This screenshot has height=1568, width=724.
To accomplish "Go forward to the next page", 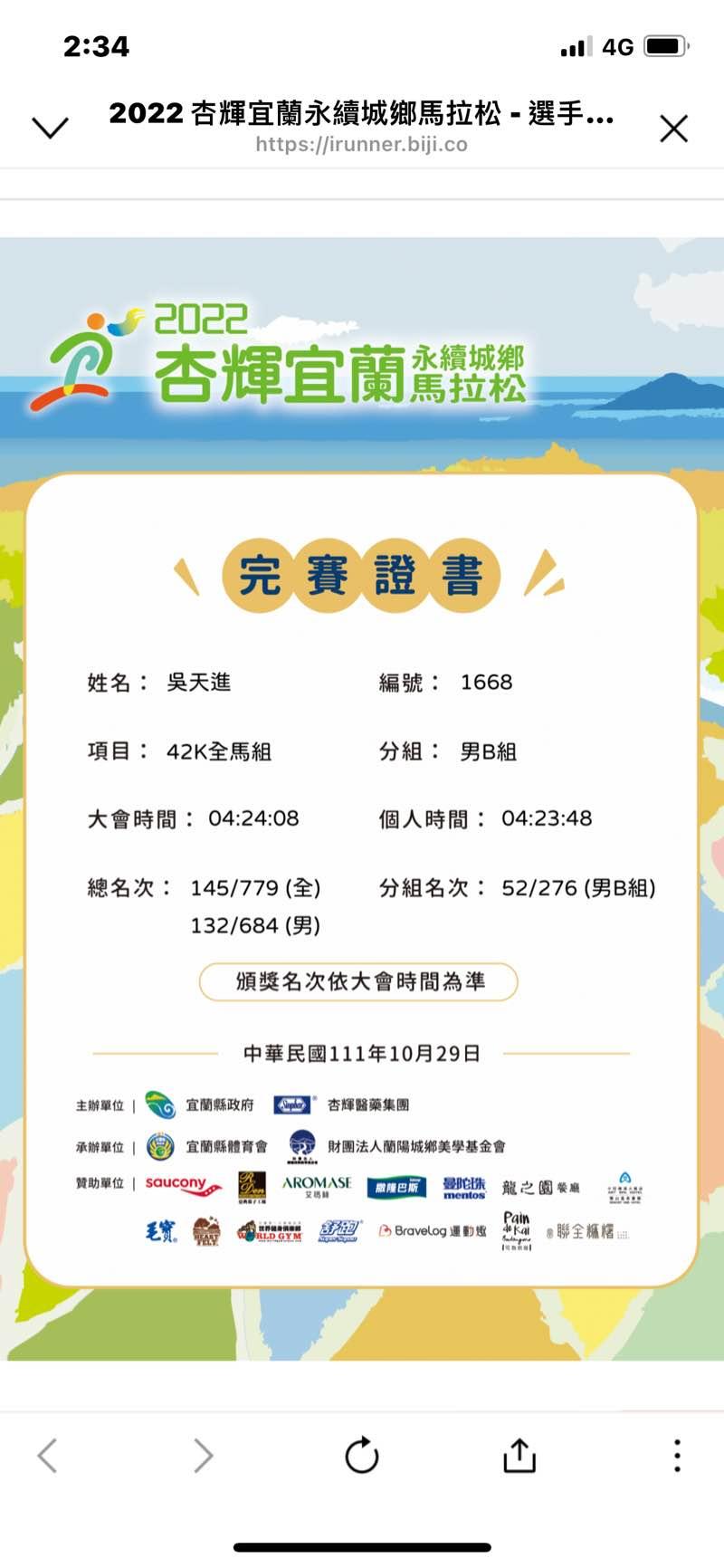I will point(204,1456).
